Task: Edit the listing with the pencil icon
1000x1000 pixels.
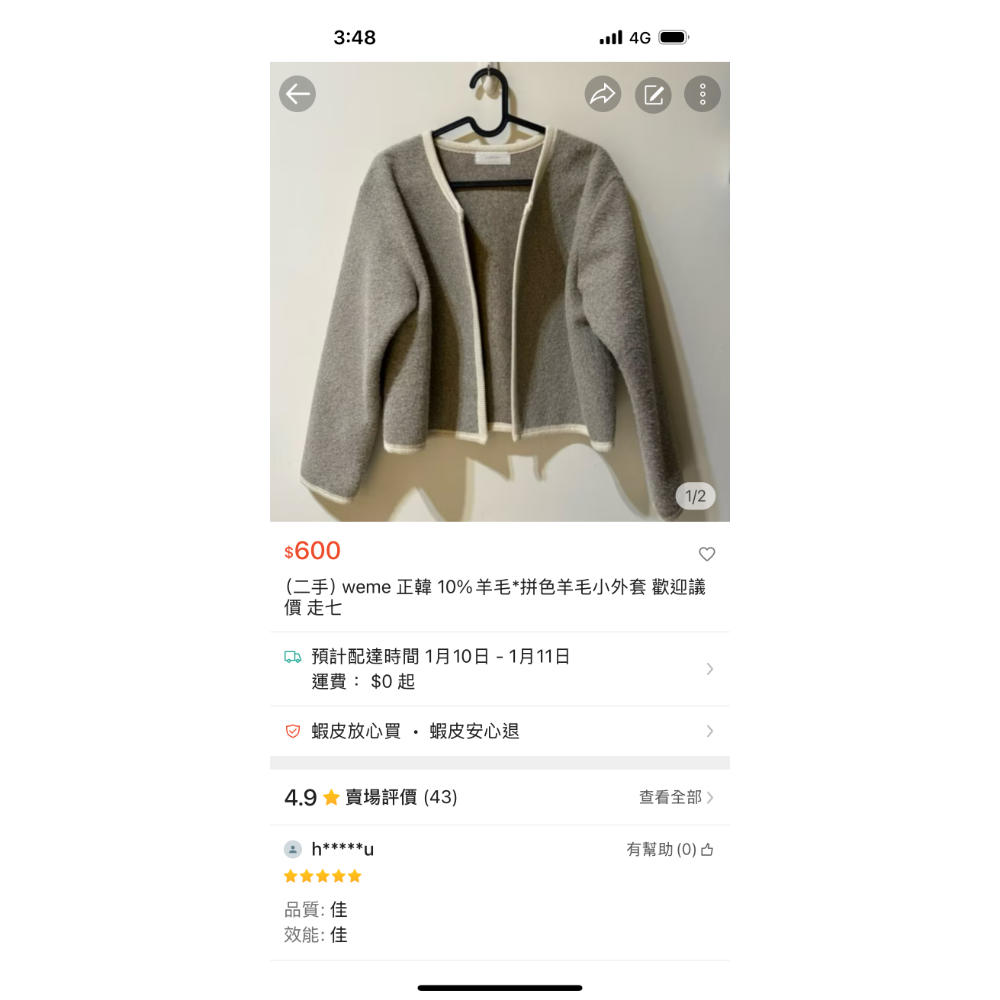Action: coord(653,94)
